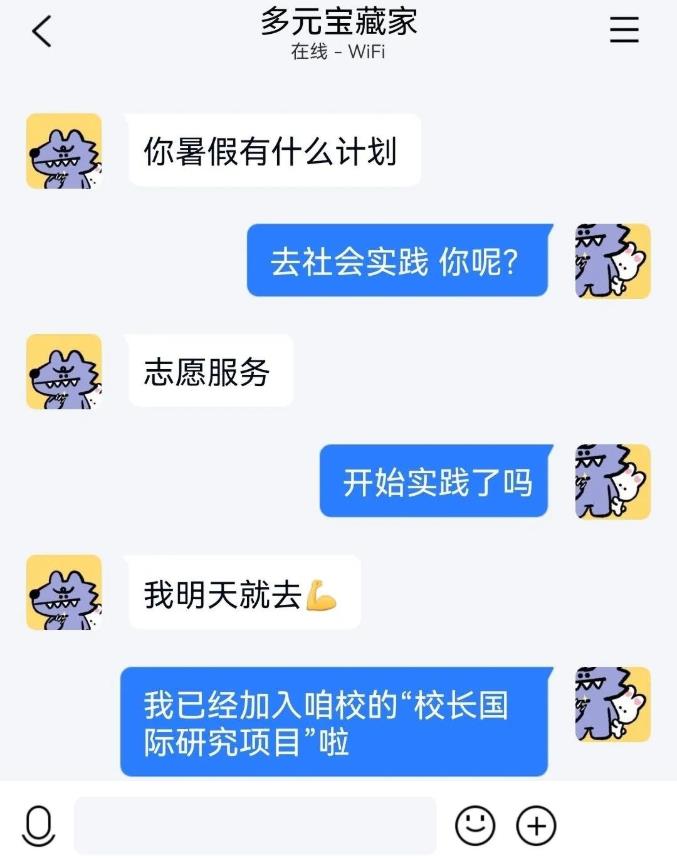Screen dimensions: 677x859
Task: Open sender avatar beside 你暑假有什么计划
Action: (x=64, y=151)
